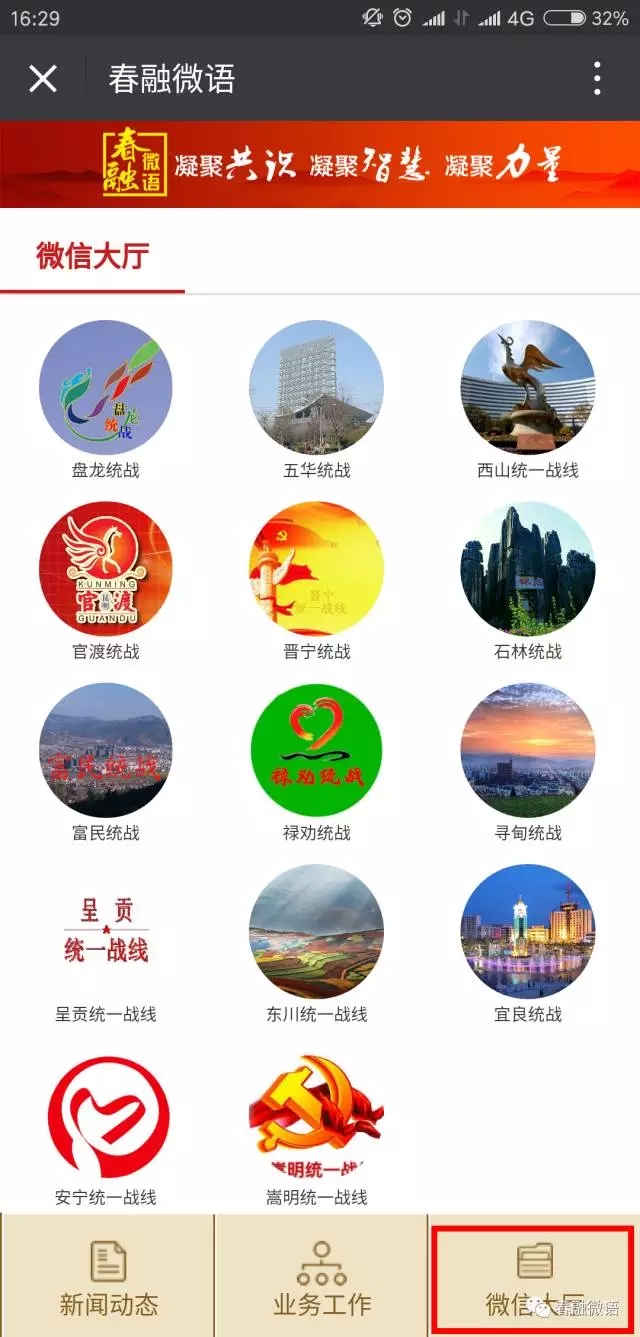Open the overflow menu
The height and width of the screenshot is (1337, 640).
point(597,78)
